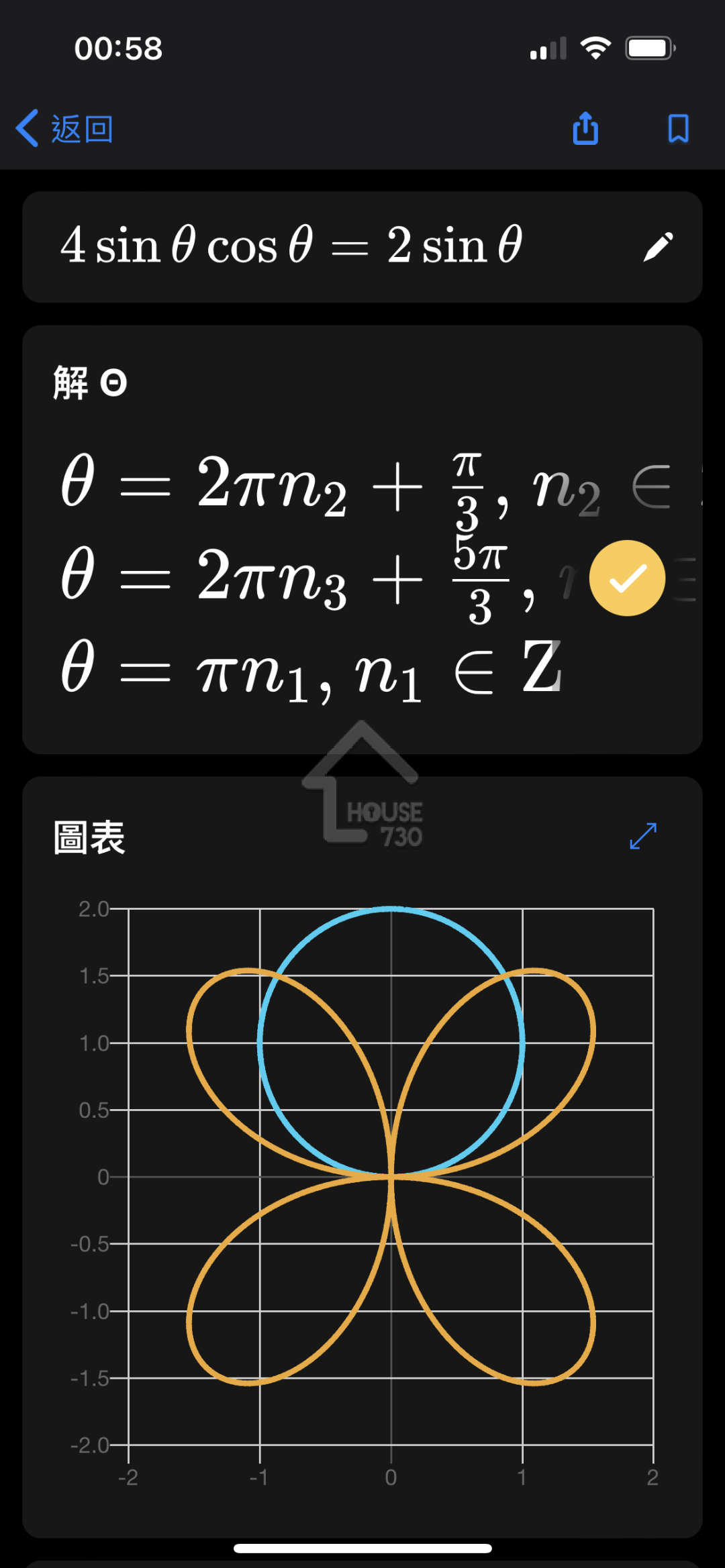
Task: Tap the yellow checkmark button
Action: point(627,578)
